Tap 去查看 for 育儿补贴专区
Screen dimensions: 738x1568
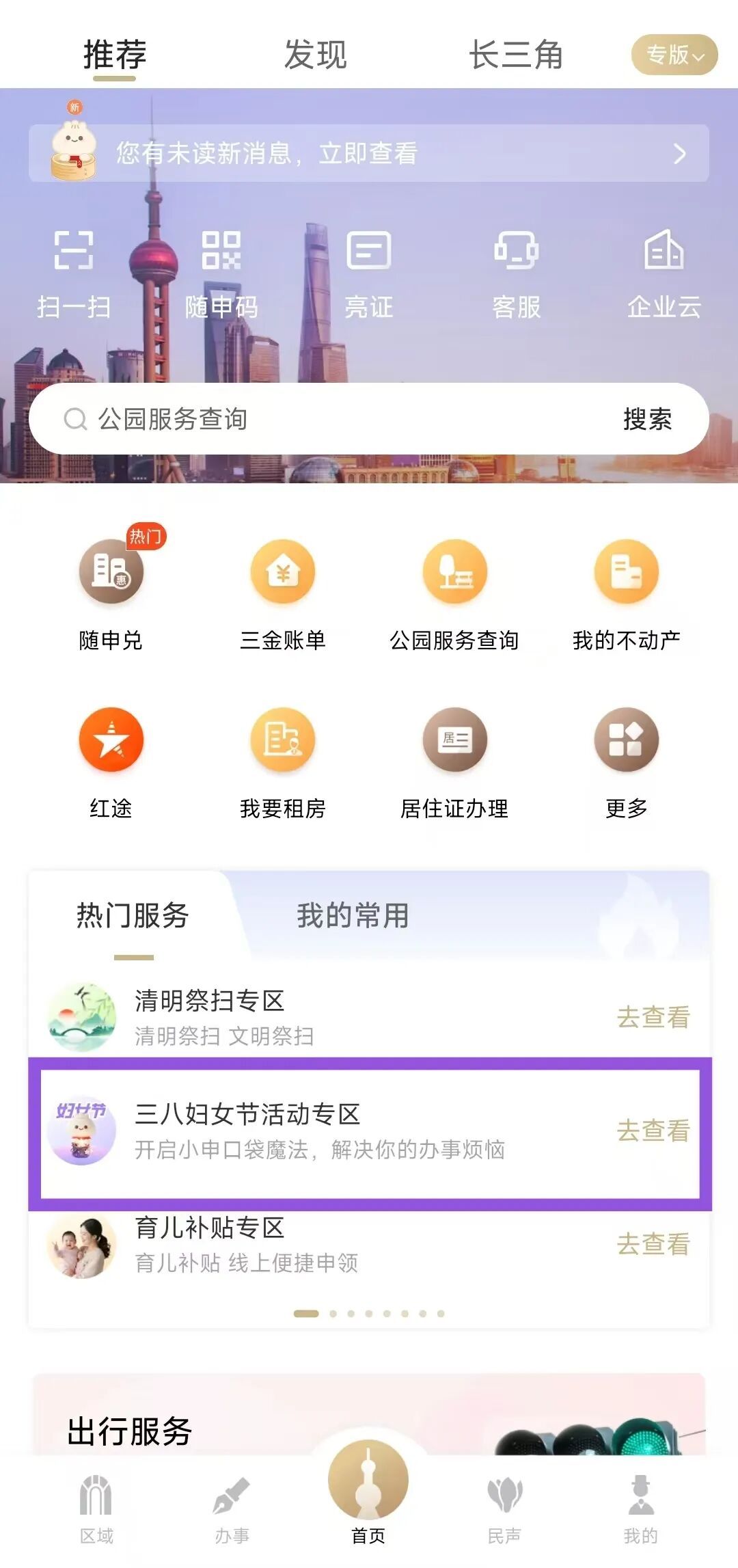(x=653, y=1244)
